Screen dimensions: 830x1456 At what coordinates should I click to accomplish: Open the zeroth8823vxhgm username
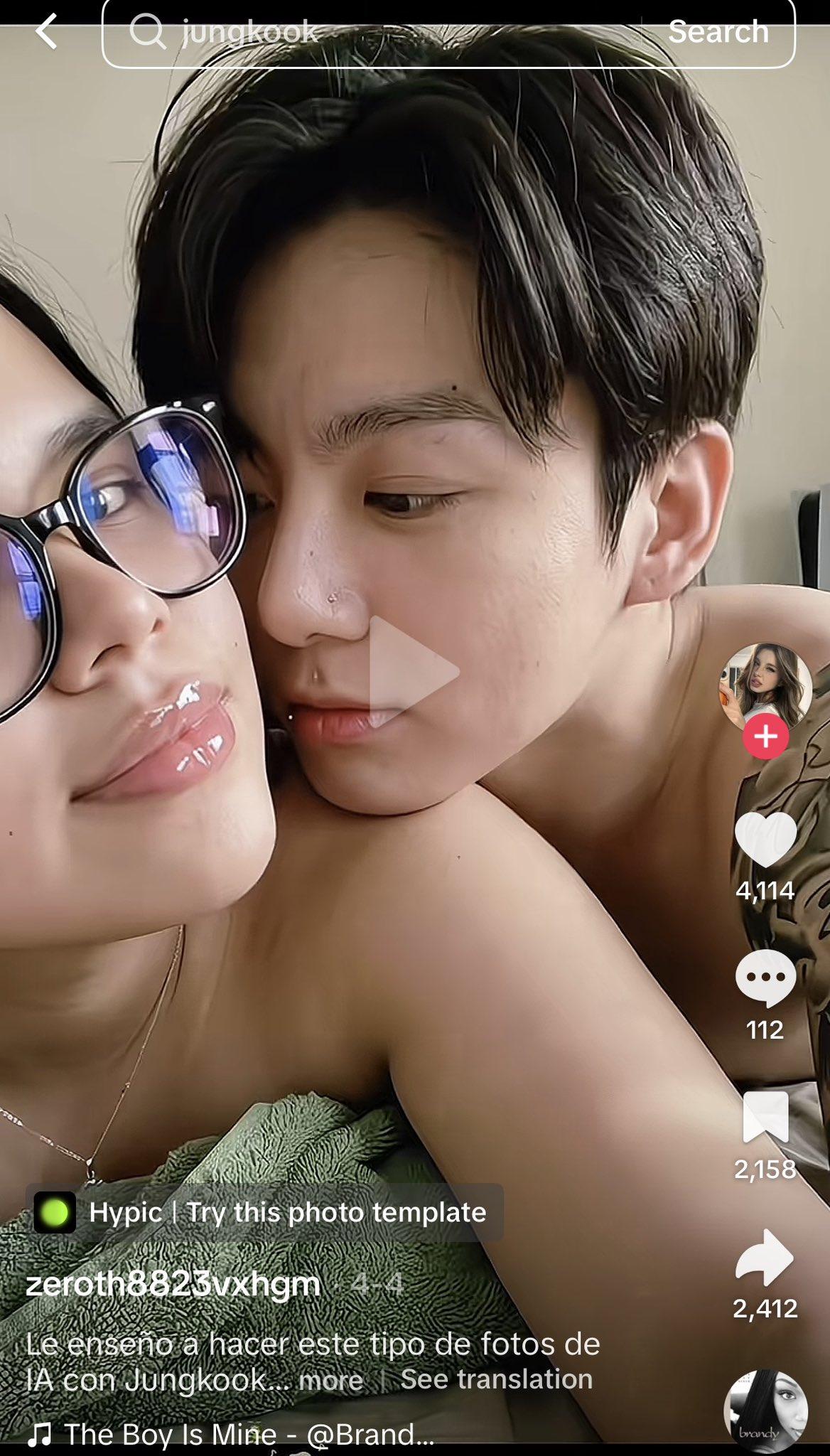tap(173, 1284)
